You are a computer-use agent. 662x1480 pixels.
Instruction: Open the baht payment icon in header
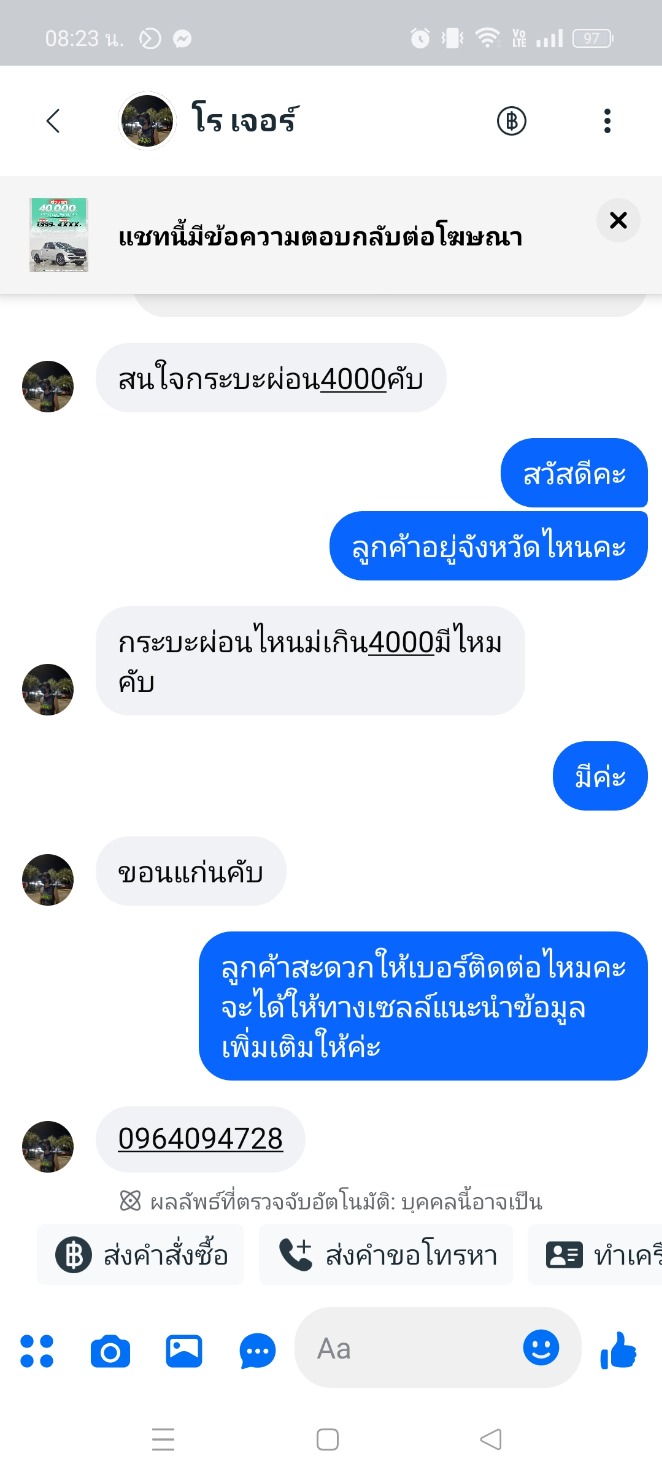(511, 121)
